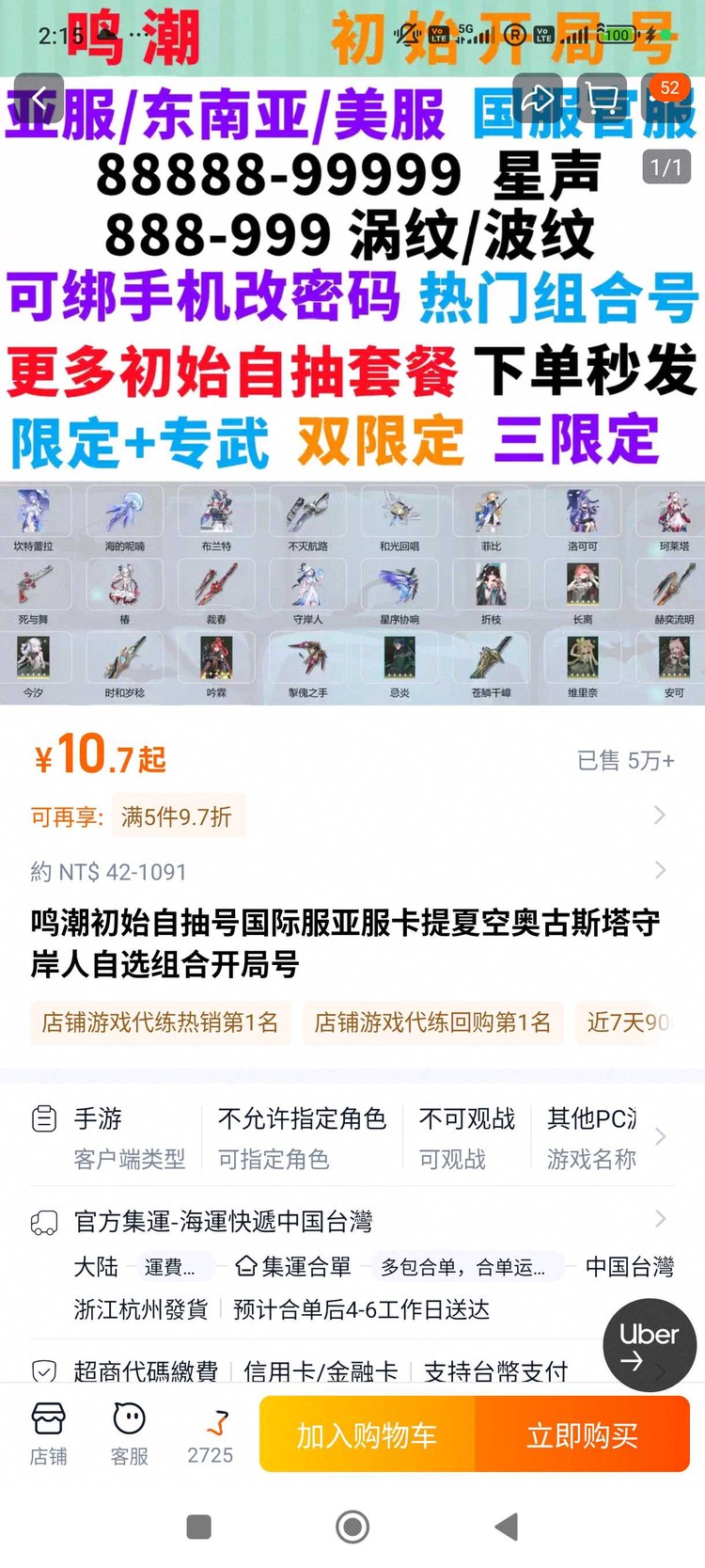Expand the 不允许指定角色 specs row chevron

(662, 1136)
